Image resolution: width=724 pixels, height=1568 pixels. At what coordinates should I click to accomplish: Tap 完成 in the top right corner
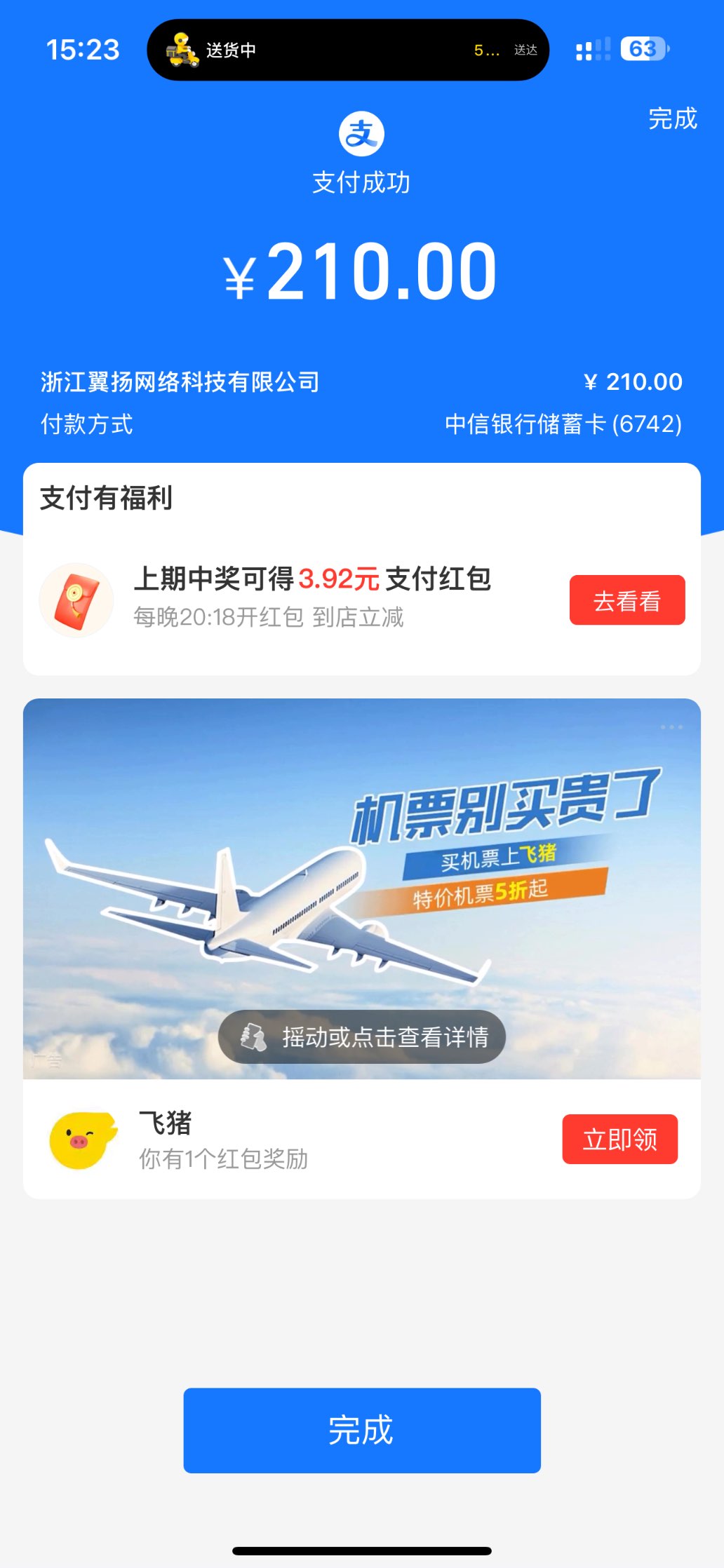click(672, 119)
